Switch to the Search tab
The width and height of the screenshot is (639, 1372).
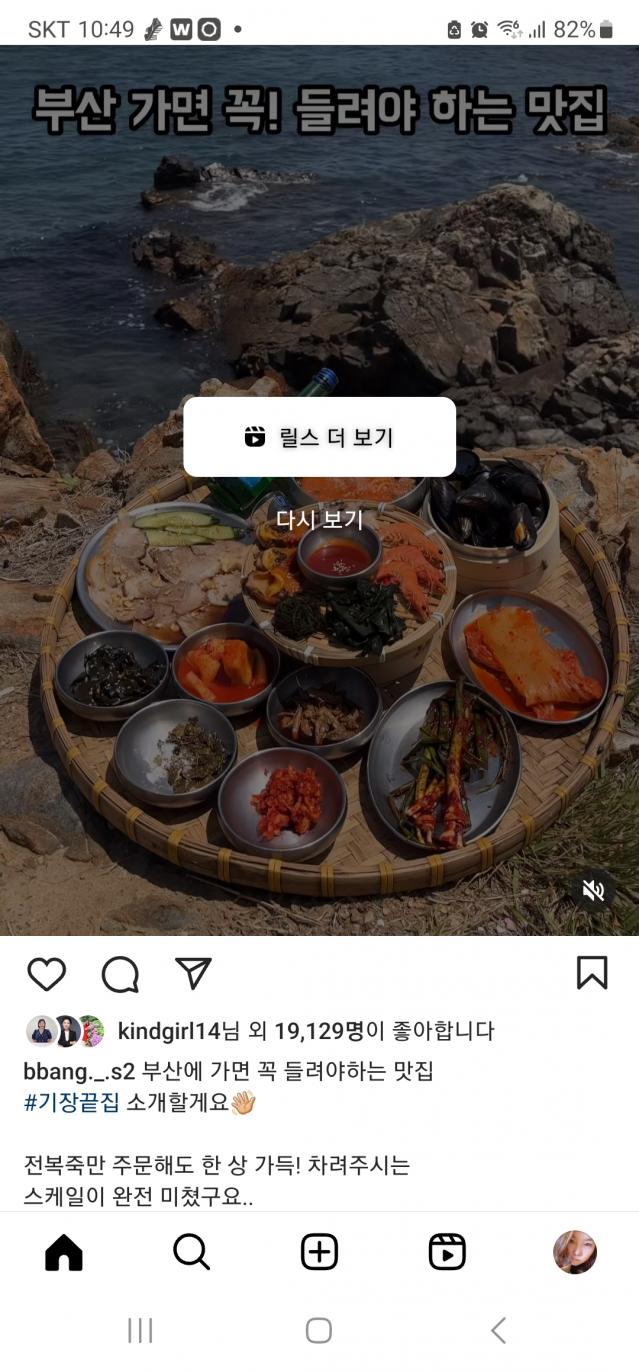pos(191,1252)
